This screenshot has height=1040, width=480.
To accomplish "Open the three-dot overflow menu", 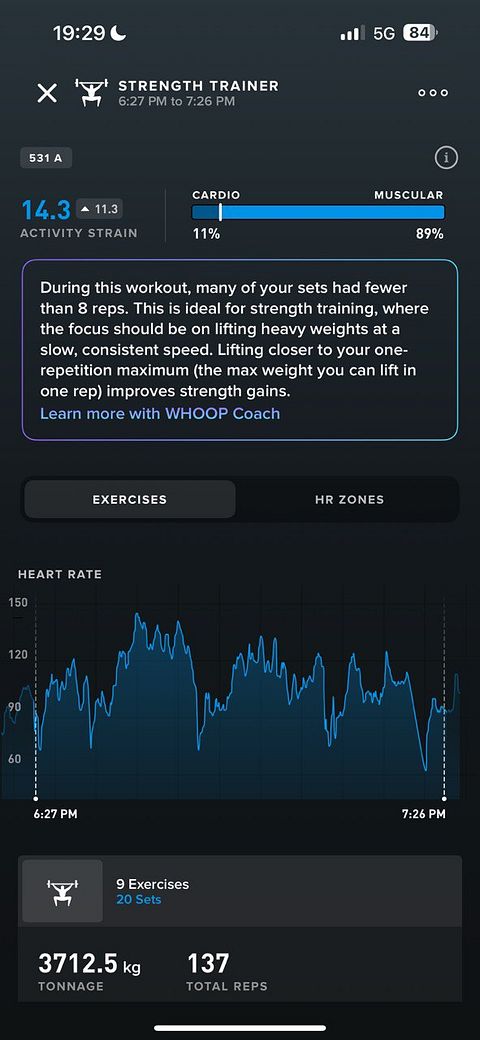I will (433, 93).
